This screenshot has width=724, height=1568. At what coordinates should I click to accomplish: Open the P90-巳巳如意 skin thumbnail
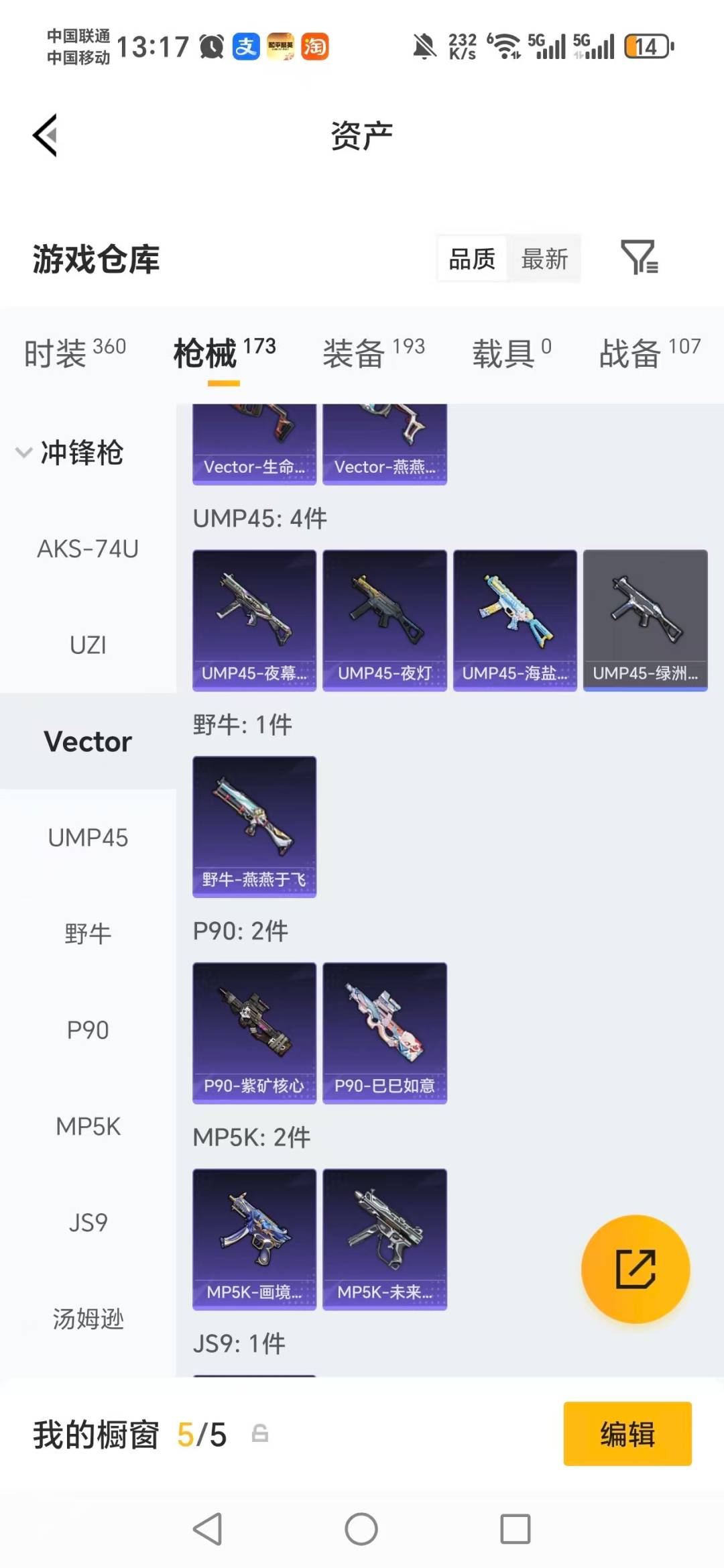[385, 1031]
